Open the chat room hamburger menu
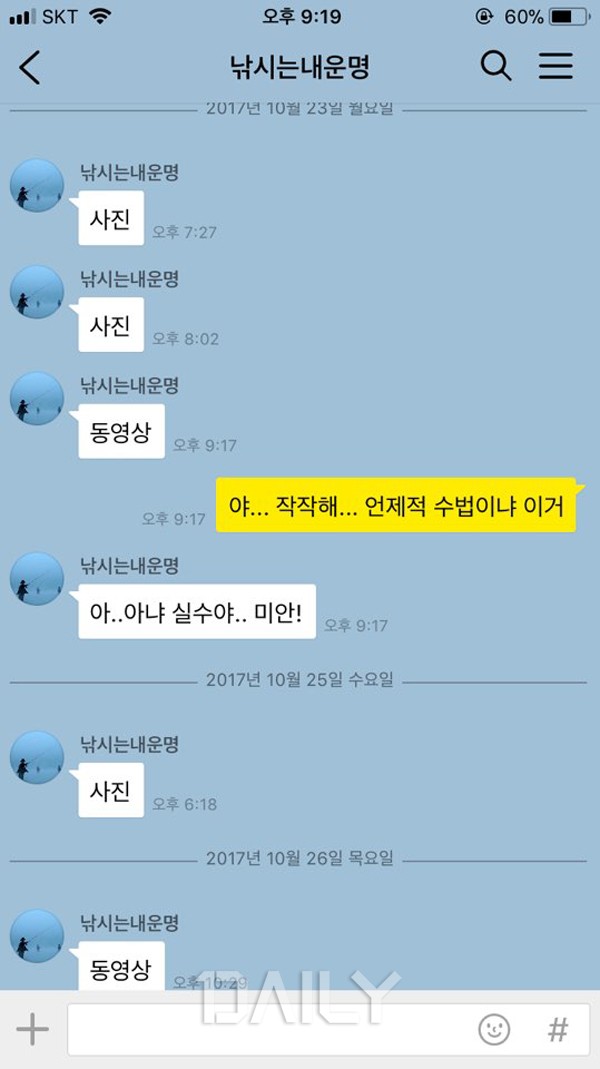This screenshot has height=1069, width=600. click(x=556, y=67)
